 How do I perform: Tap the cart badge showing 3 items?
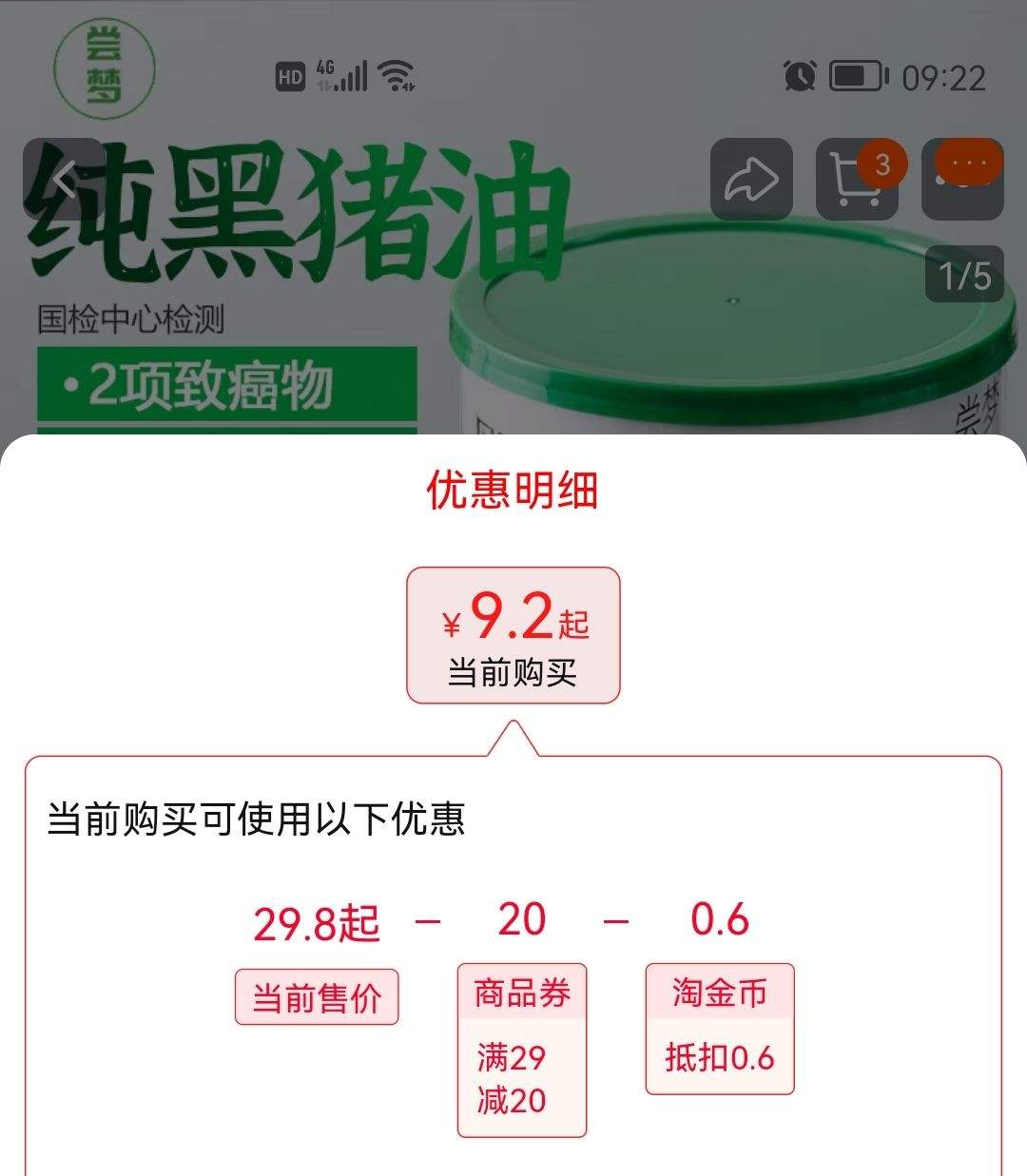pos(883,164)
